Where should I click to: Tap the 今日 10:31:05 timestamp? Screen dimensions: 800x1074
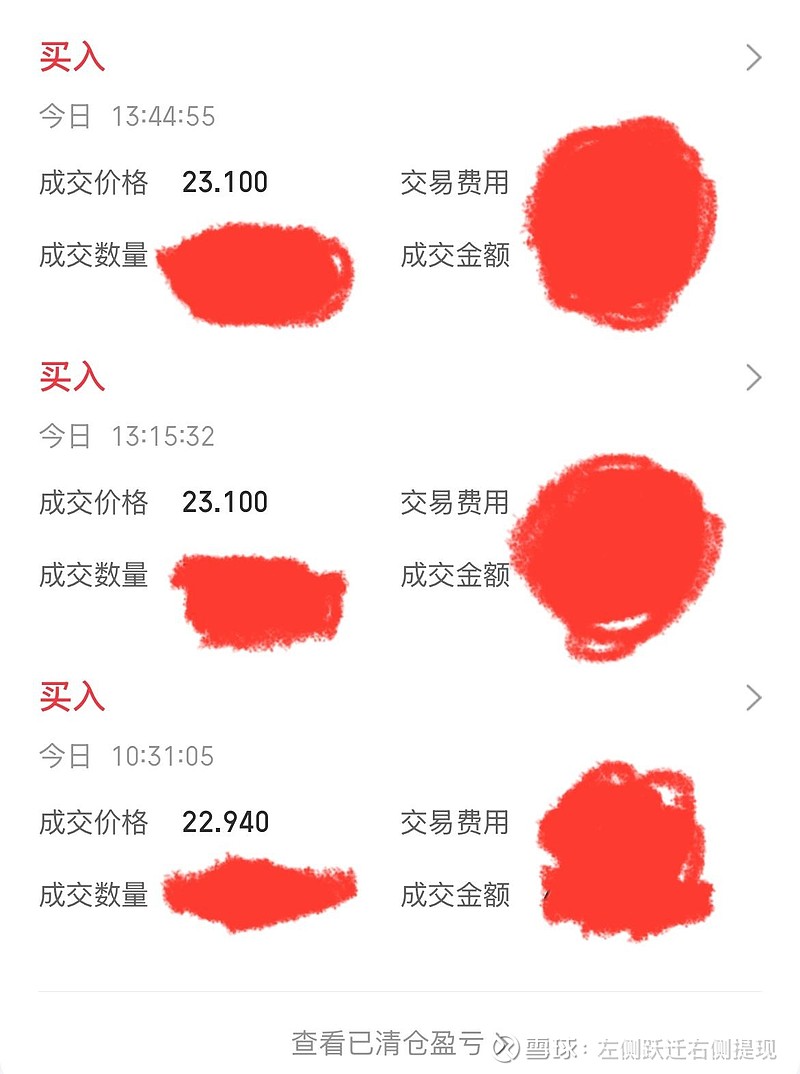[130, 757]
